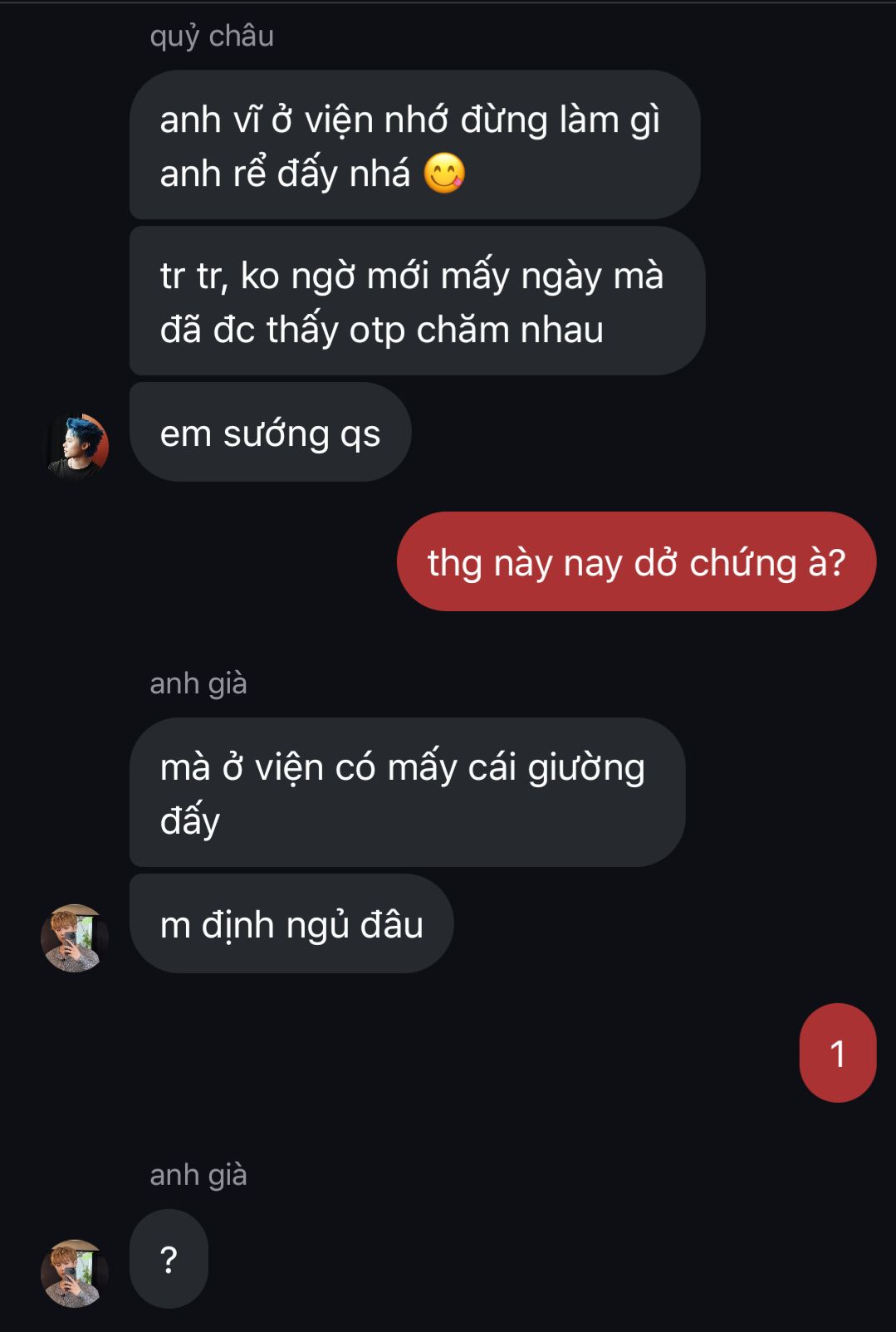896x1332 pixels.
Task: View anh già's avatar next to "?" message
Action: click(75, 1273)
